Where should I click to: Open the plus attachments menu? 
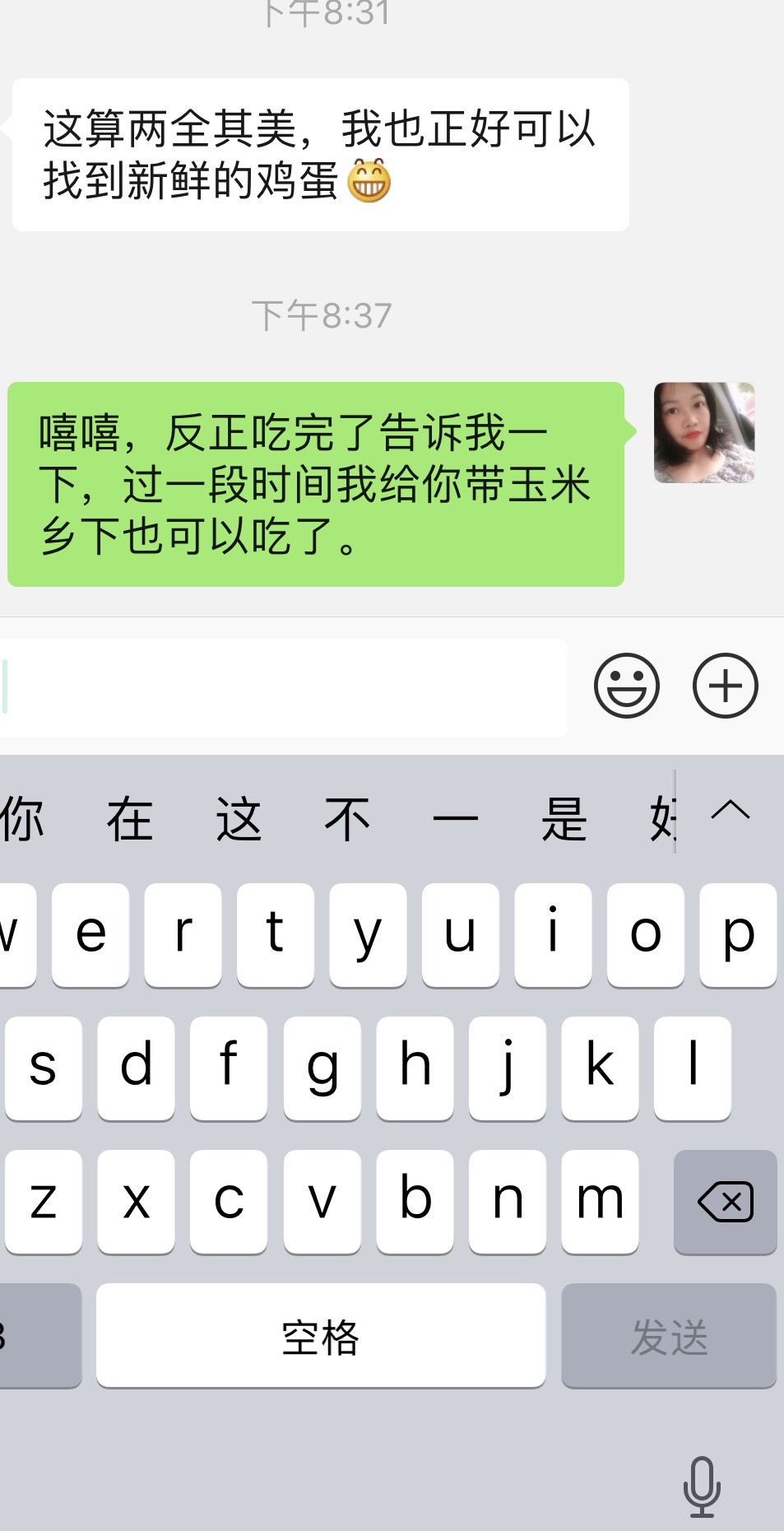tap(725, 686)
